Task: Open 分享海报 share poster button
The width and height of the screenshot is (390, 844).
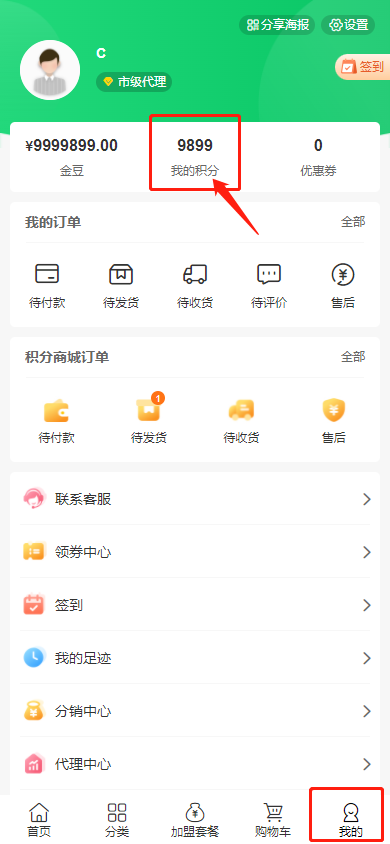Action: [278, 25]
